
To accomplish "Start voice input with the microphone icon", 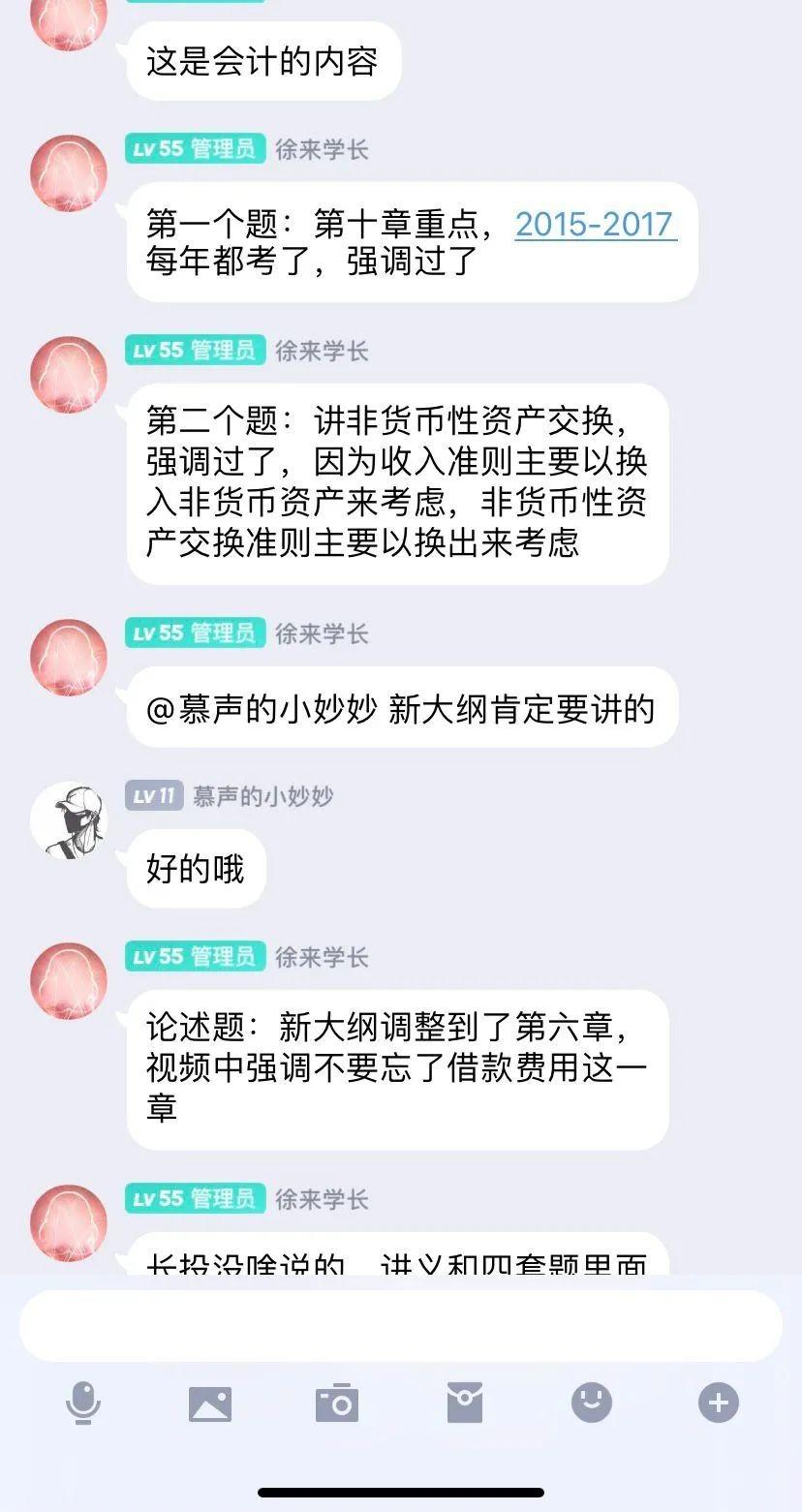I will coord(83,1403).
